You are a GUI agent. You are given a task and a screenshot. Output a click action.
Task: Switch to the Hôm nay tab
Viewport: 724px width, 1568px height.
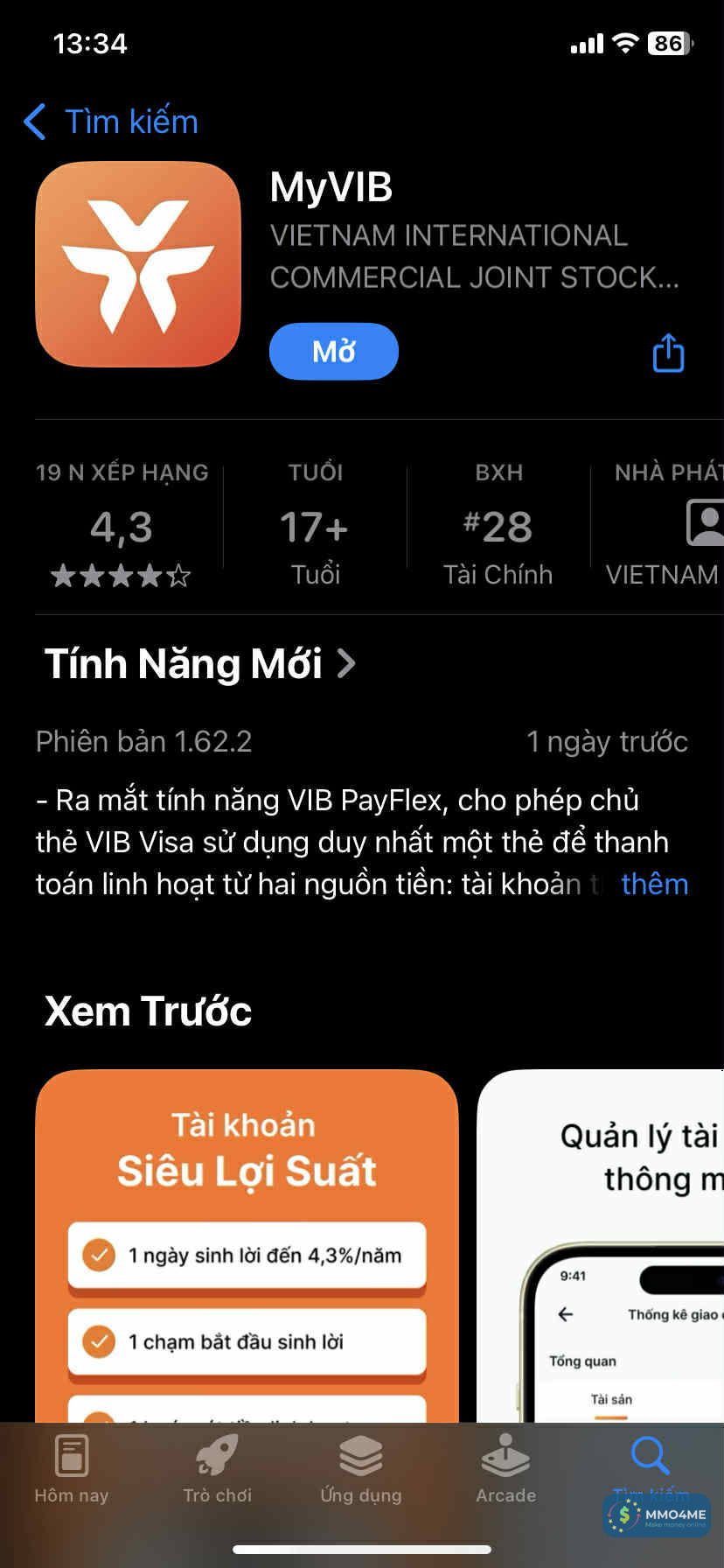tap(72, 1470)
